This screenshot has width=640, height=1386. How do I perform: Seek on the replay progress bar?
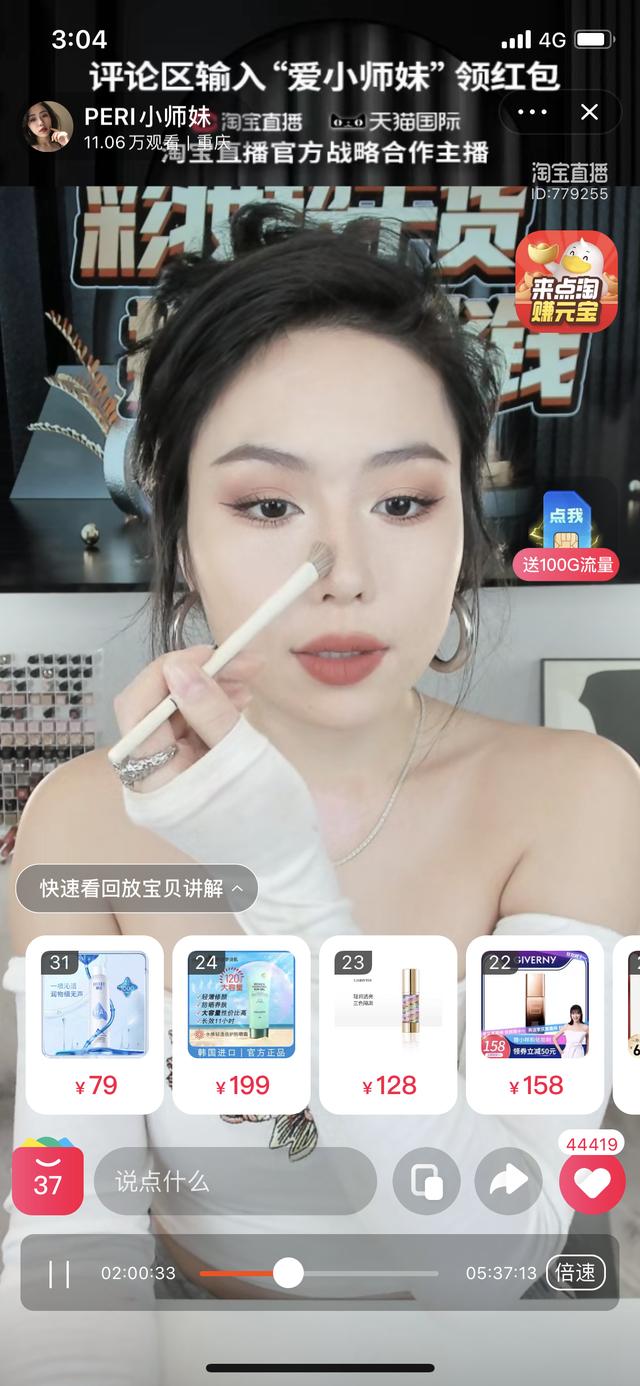318,1273
